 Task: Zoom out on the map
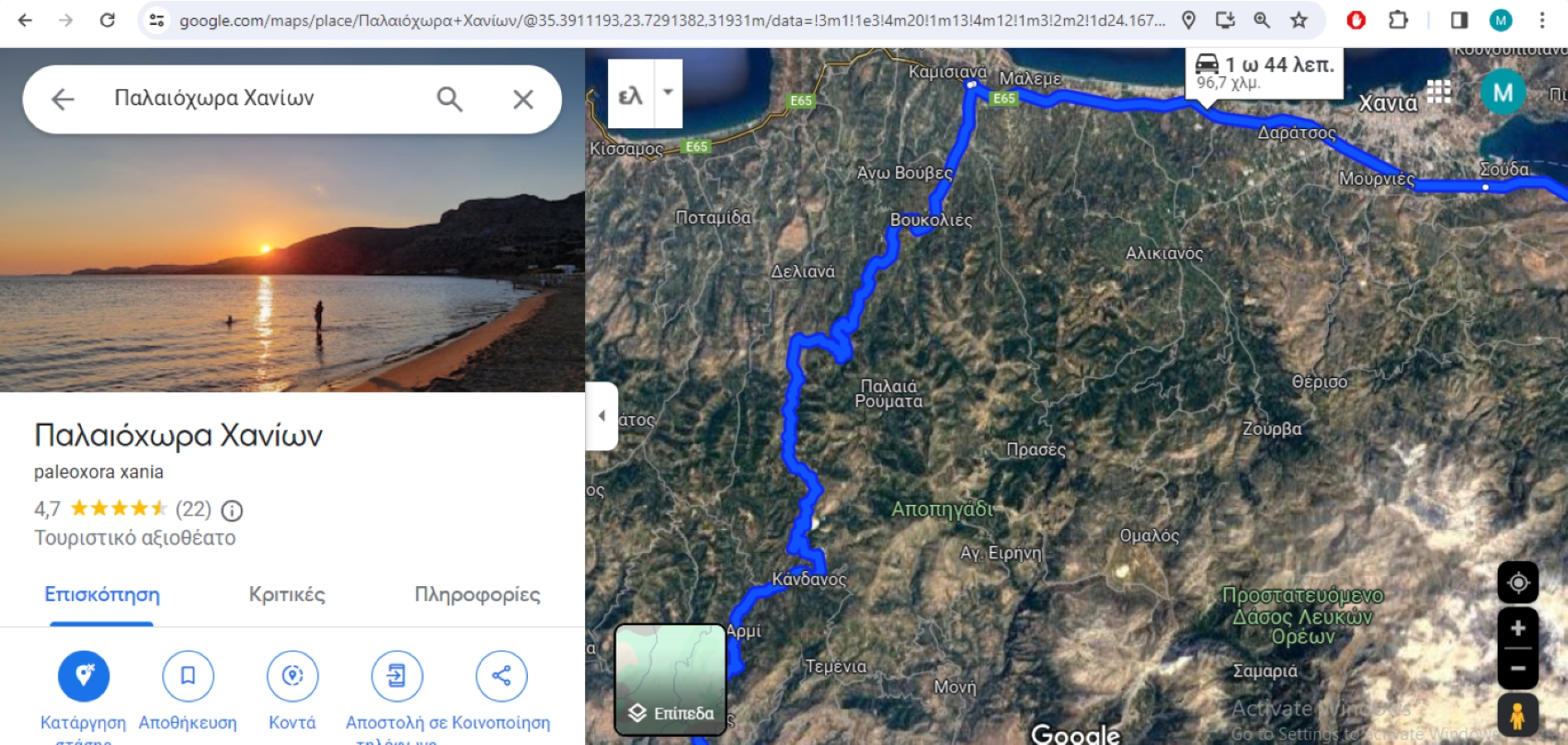pos(1518,668)
